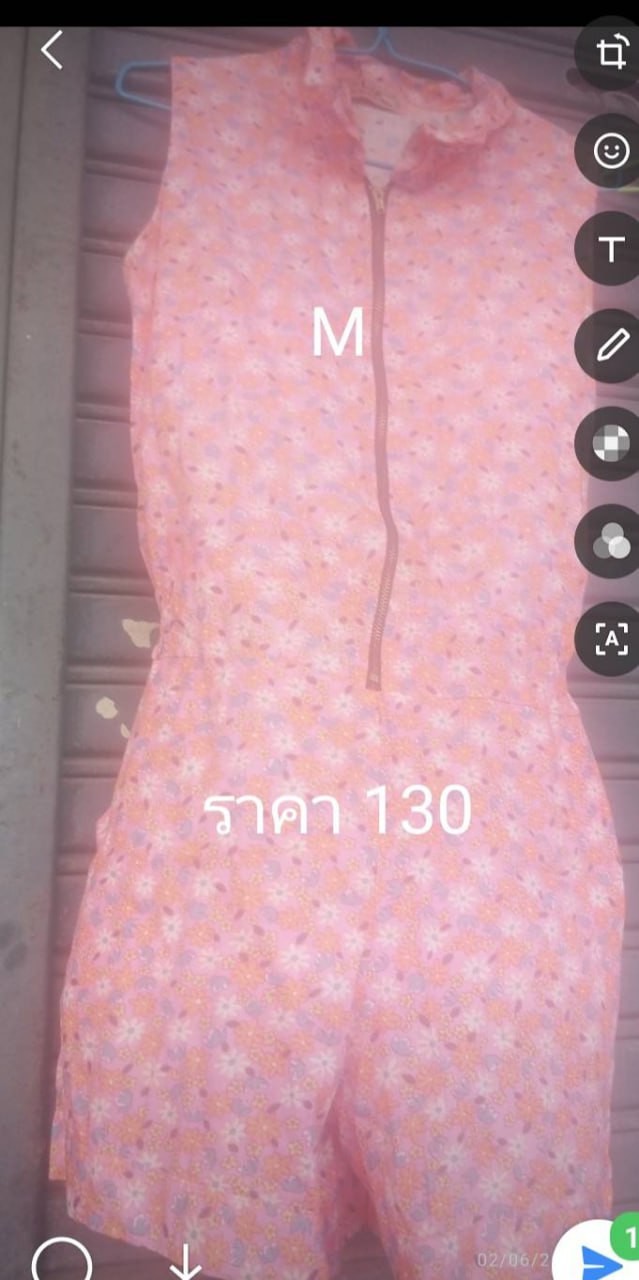Go back using the top-left arrow
Viewport: 639px width, 1280px height.
pyautogui.click(x=52, y=50)
